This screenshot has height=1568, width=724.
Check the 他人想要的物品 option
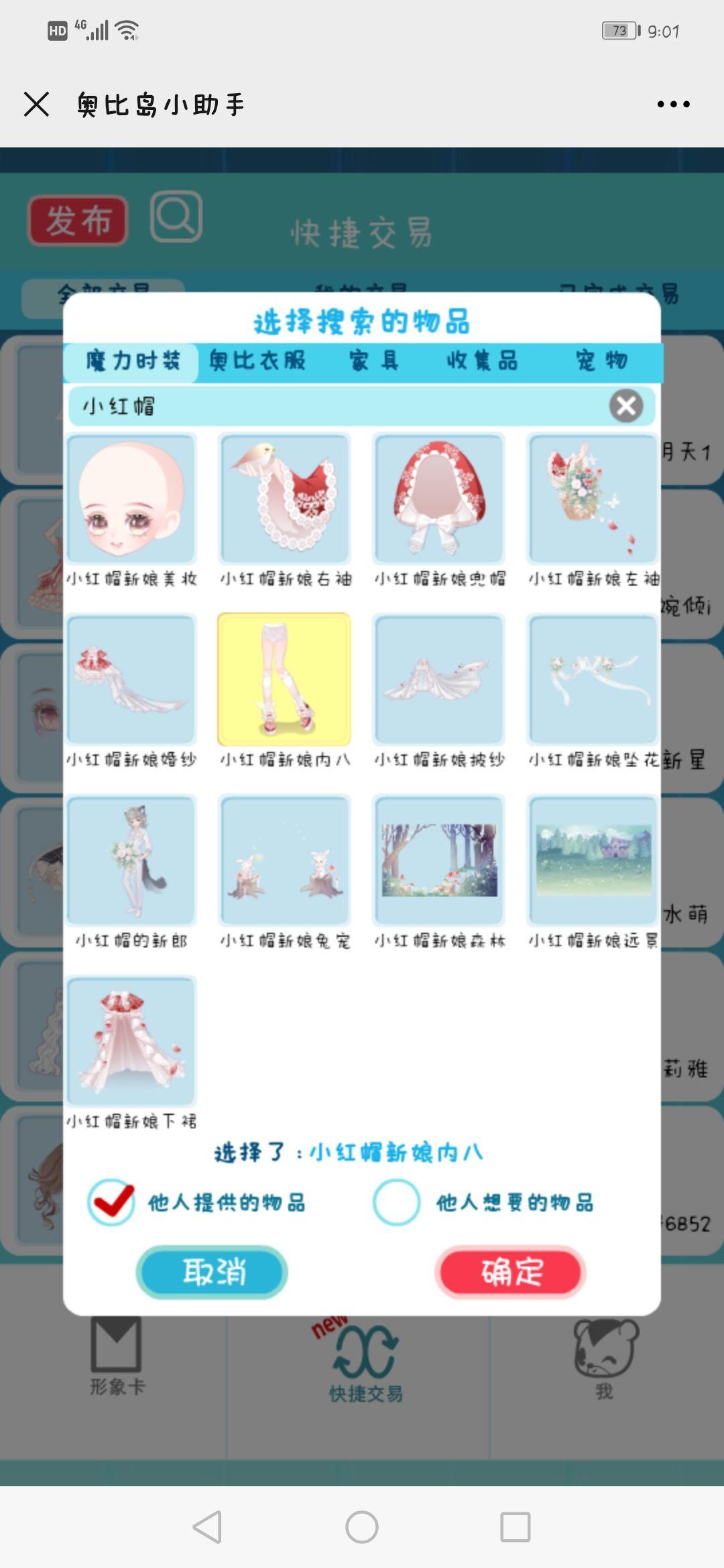click(x=397, y=1202)
